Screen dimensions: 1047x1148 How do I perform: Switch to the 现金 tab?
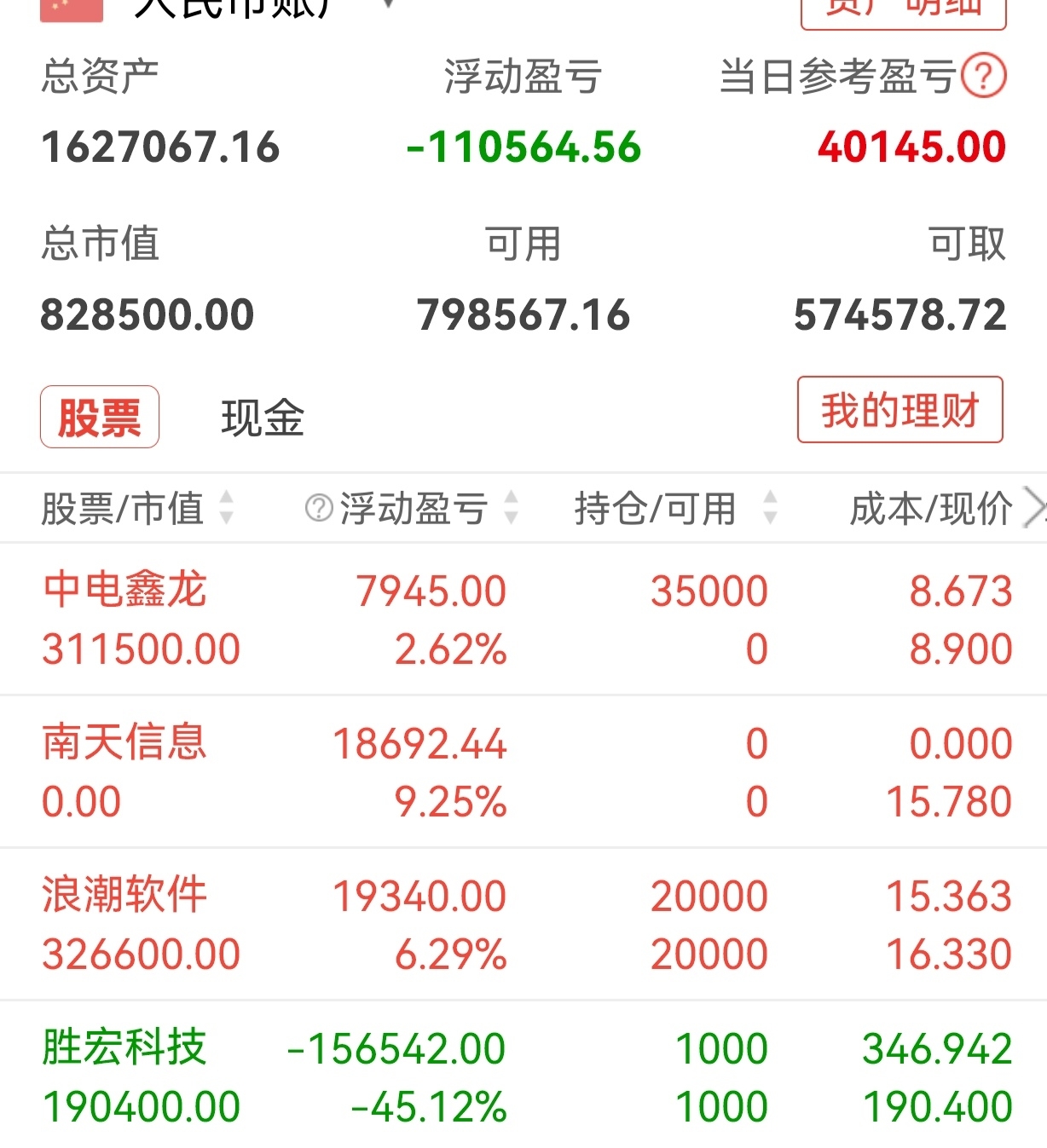pyautogui.click(x=263, y=418)
